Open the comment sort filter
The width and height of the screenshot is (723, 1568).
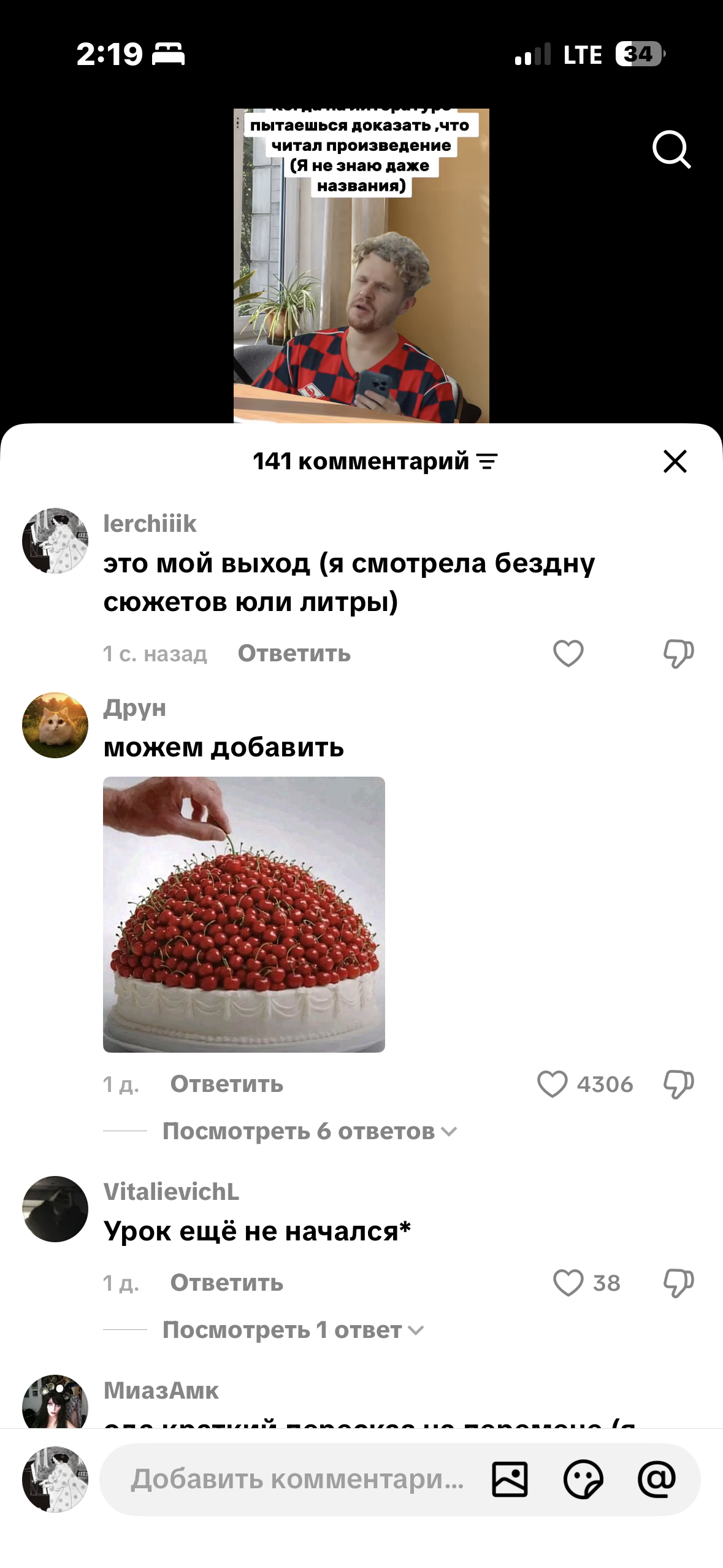488,461
